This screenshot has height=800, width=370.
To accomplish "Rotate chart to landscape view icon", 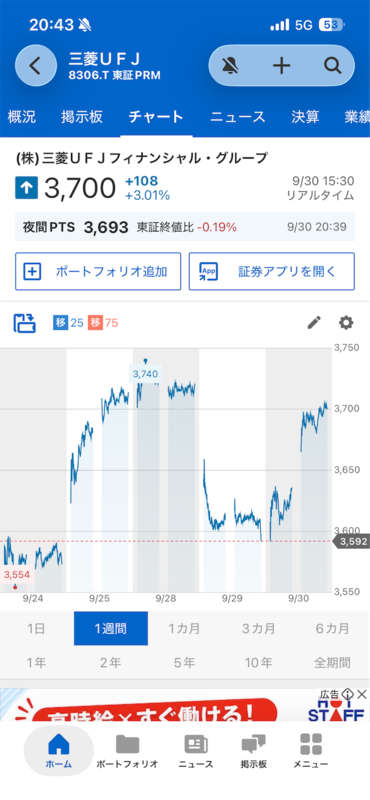I will tap(25, 323).
